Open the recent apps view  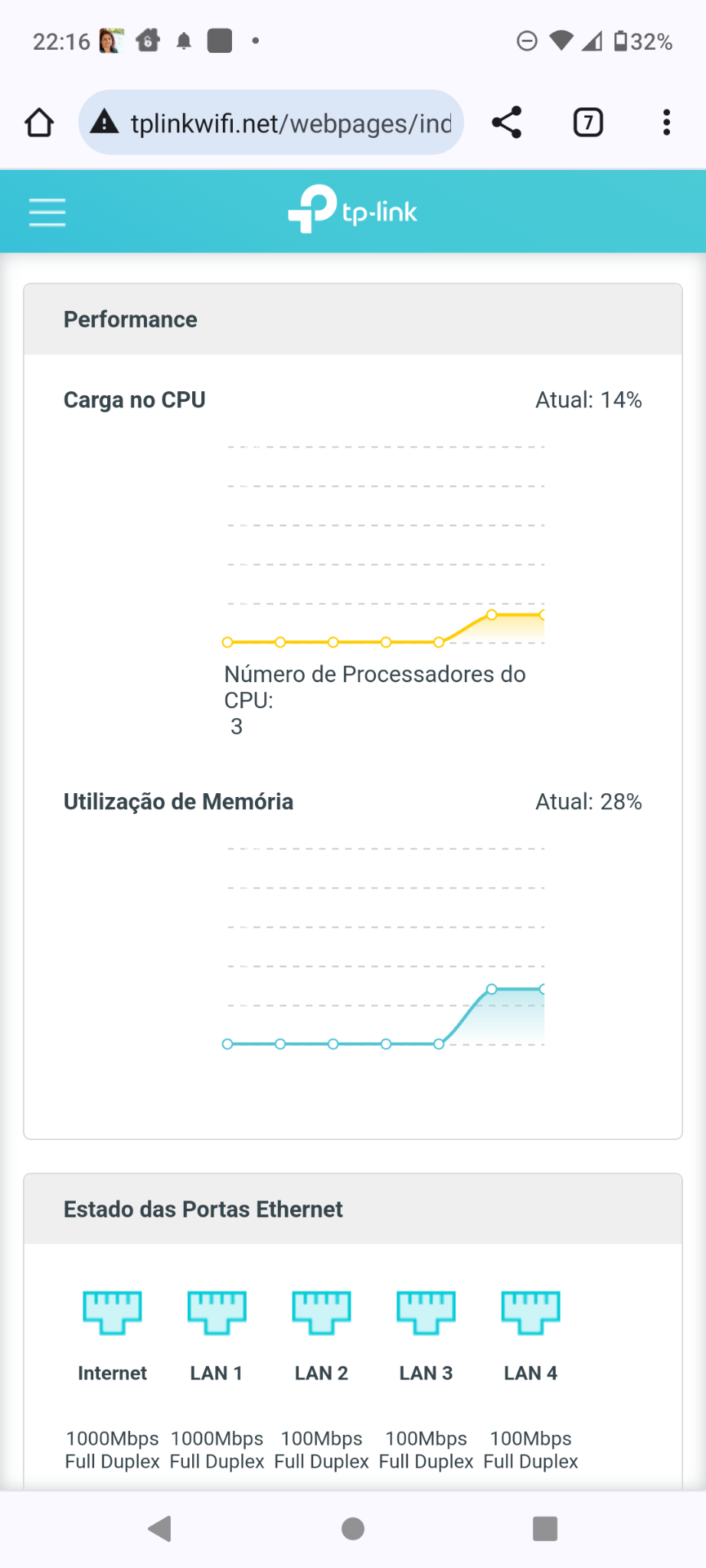pos(545,1529)
